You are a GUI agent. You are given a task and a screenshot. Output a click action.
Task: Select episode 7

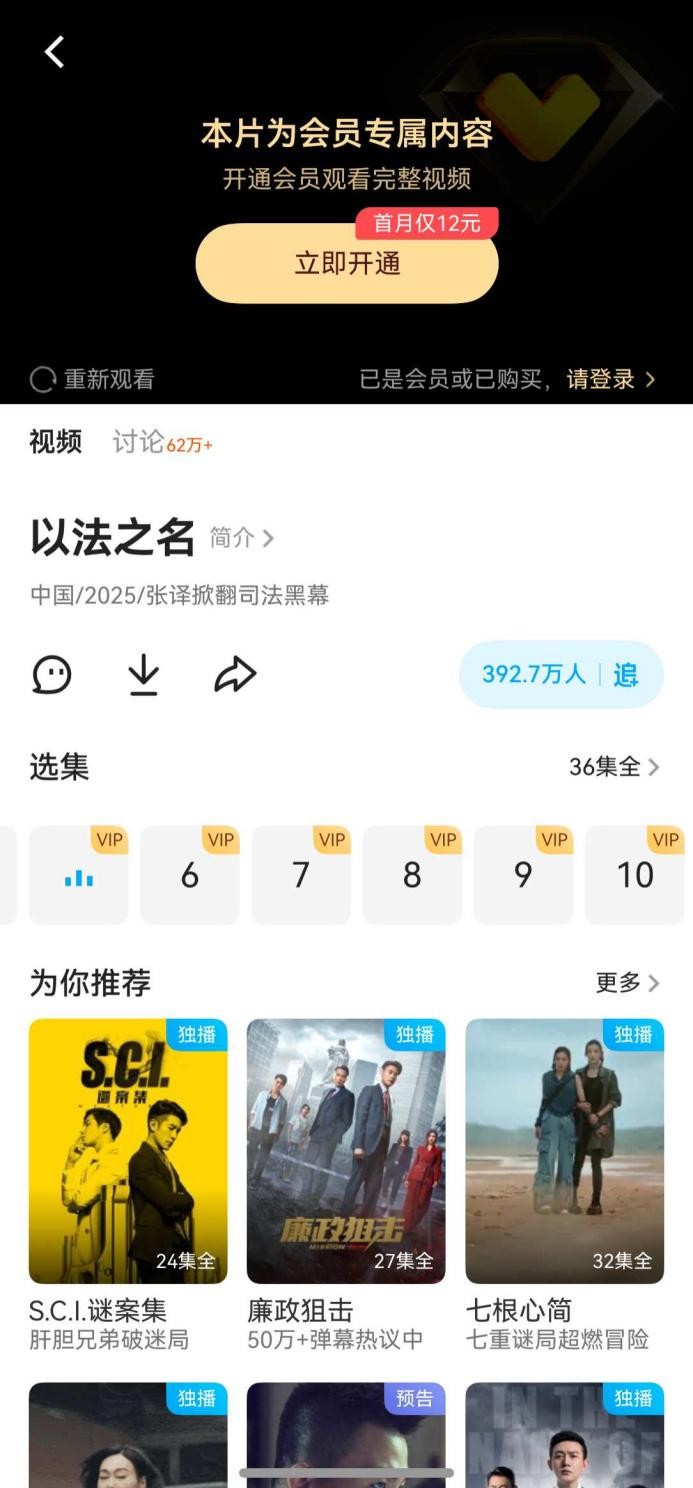(301, 875)
